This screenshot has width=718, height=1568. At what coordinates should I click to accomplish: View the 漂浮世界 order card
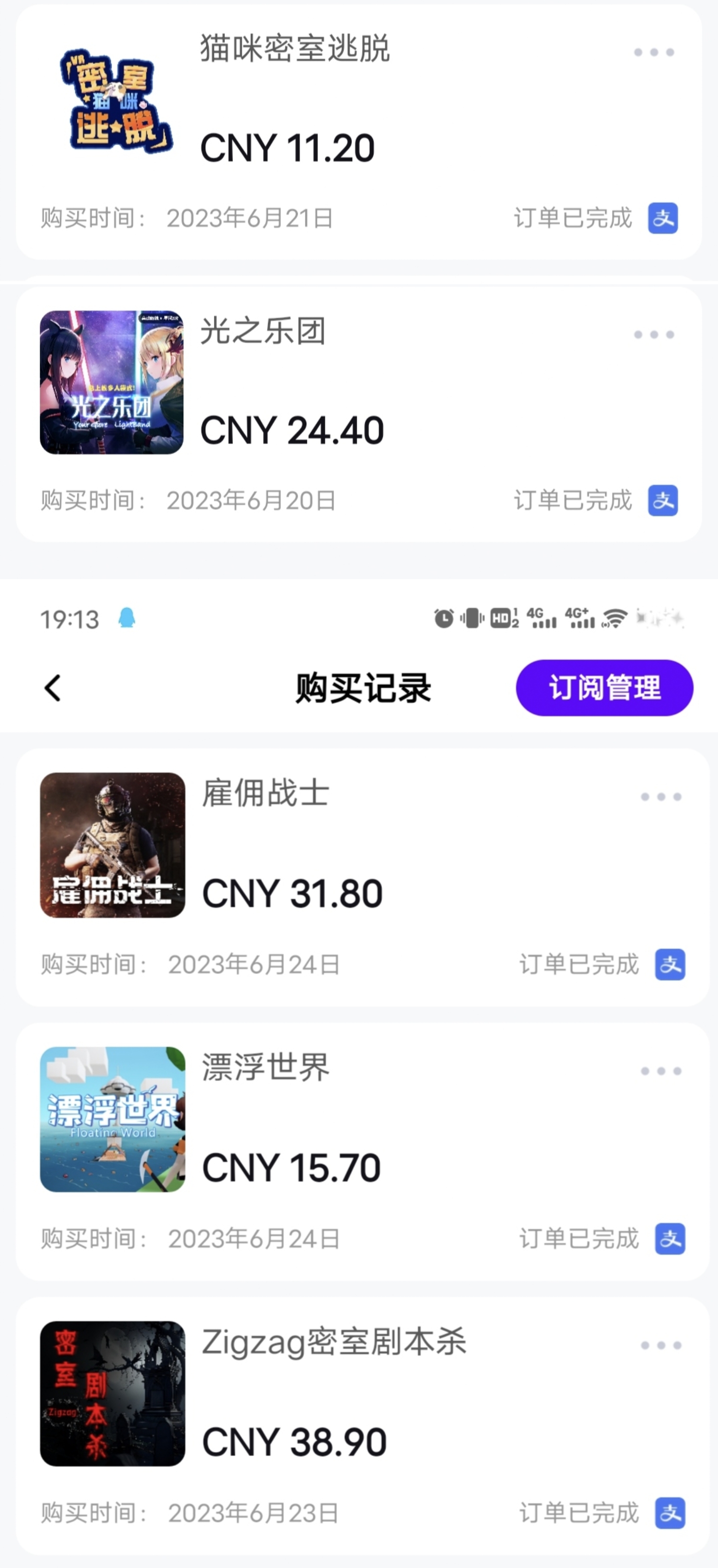pos(362,1151)
